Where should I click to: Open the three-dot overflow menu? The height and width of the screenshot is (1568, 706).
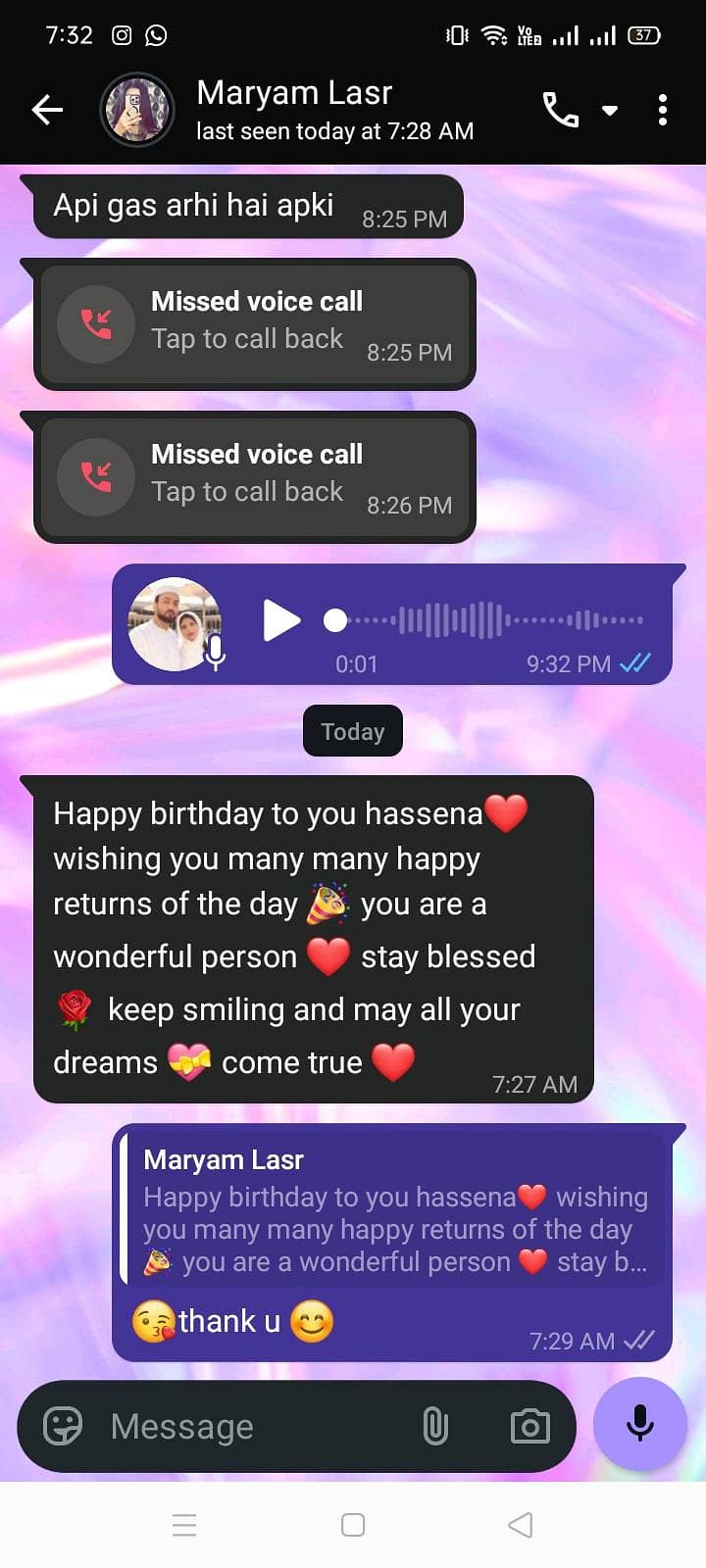coord(663,110)
